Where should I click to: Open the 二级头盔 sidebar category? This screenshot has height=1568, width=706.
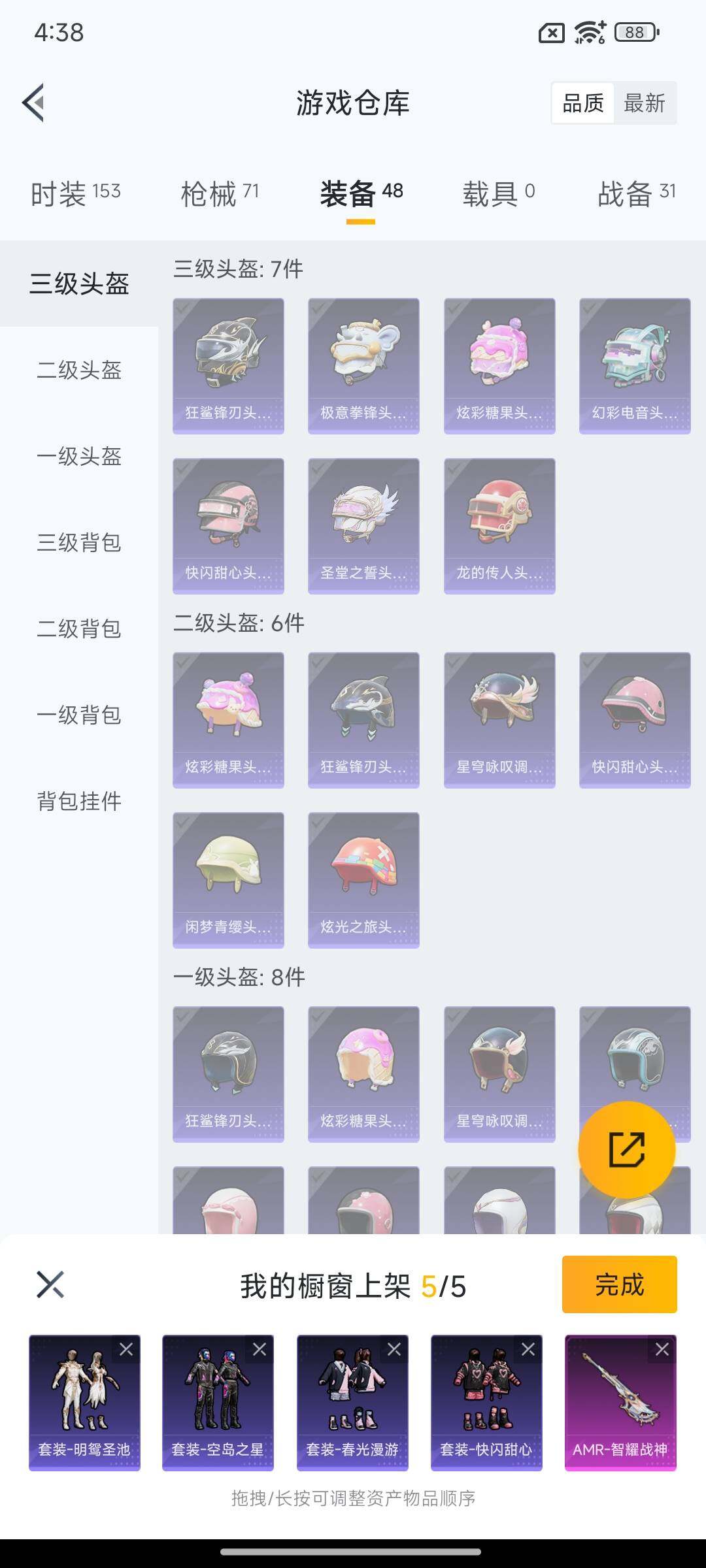click(x=78, y=371)
